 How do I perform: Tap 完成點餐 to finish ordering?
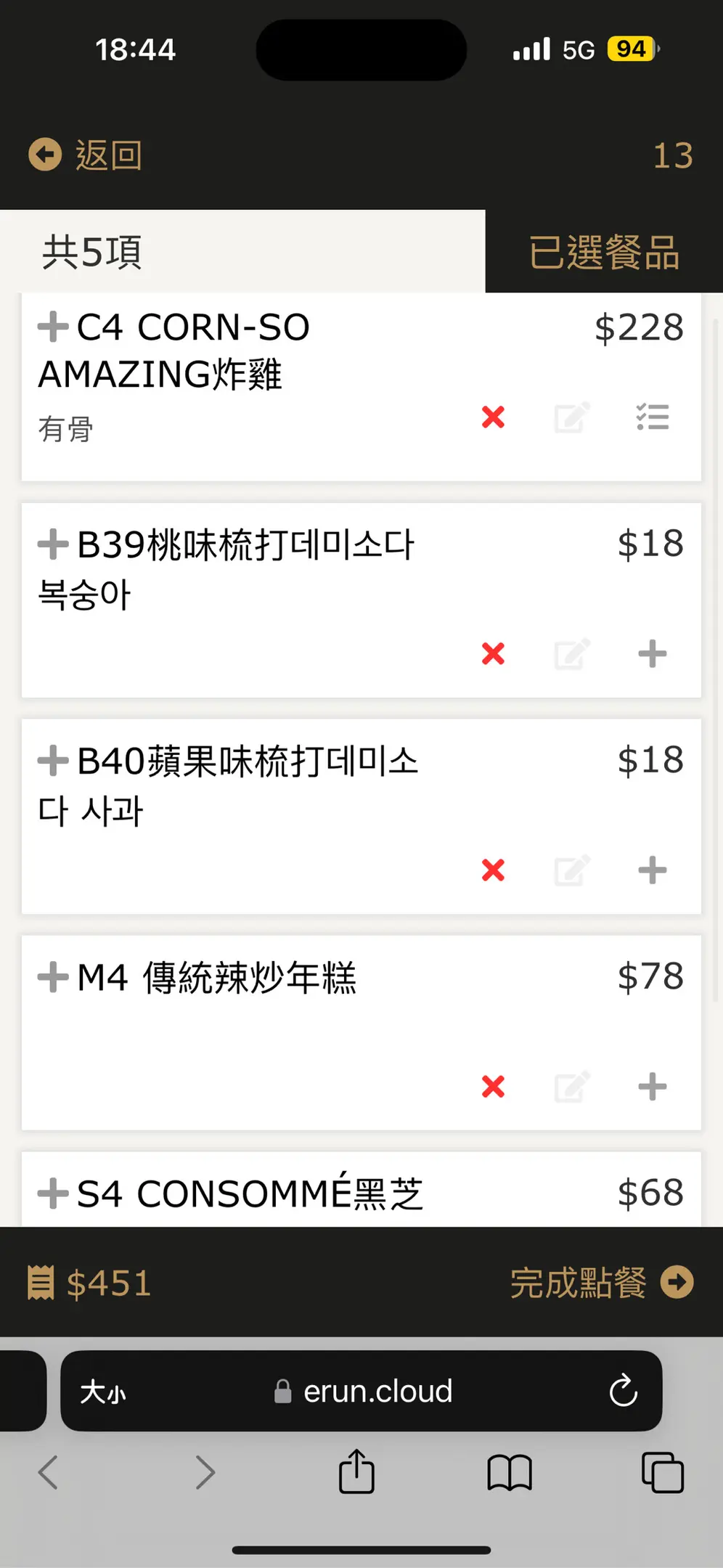(601, 1283)
